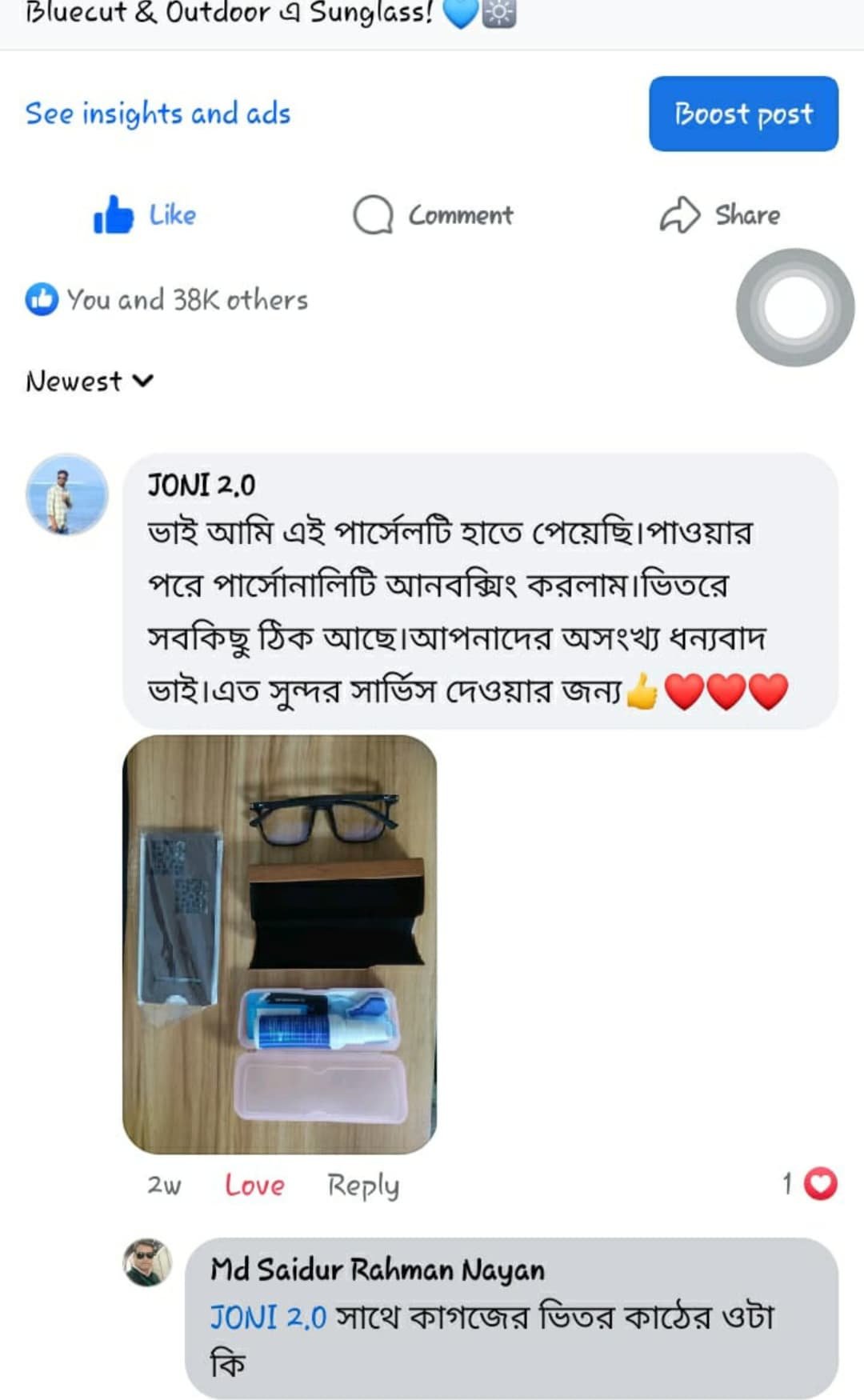Comment on the post
This screenshot has width=864, height=1400.
[x=433, y=214]
